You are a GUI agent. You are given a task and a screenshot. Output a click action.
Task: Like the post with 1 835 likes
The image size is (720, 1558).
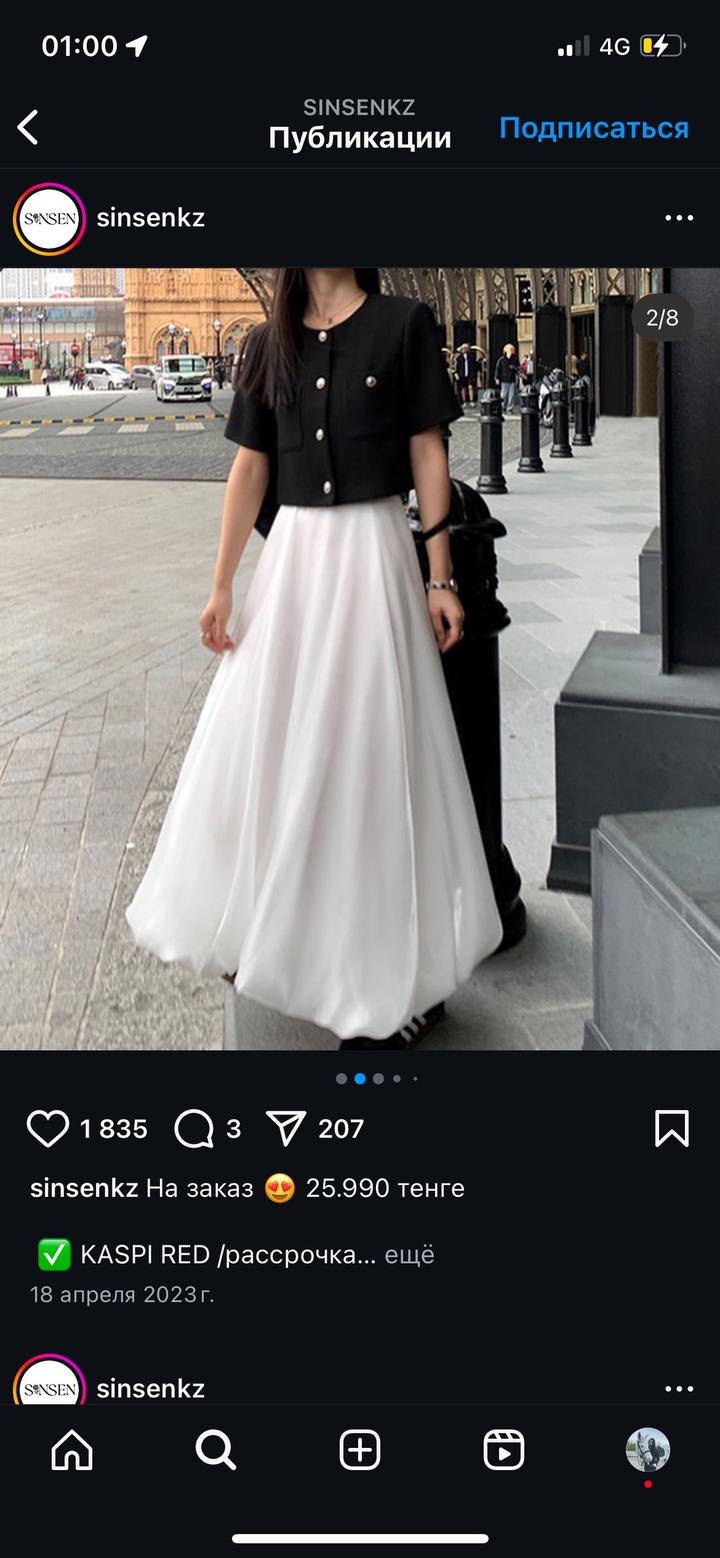pyautogui.click(x=47, y=1129)
